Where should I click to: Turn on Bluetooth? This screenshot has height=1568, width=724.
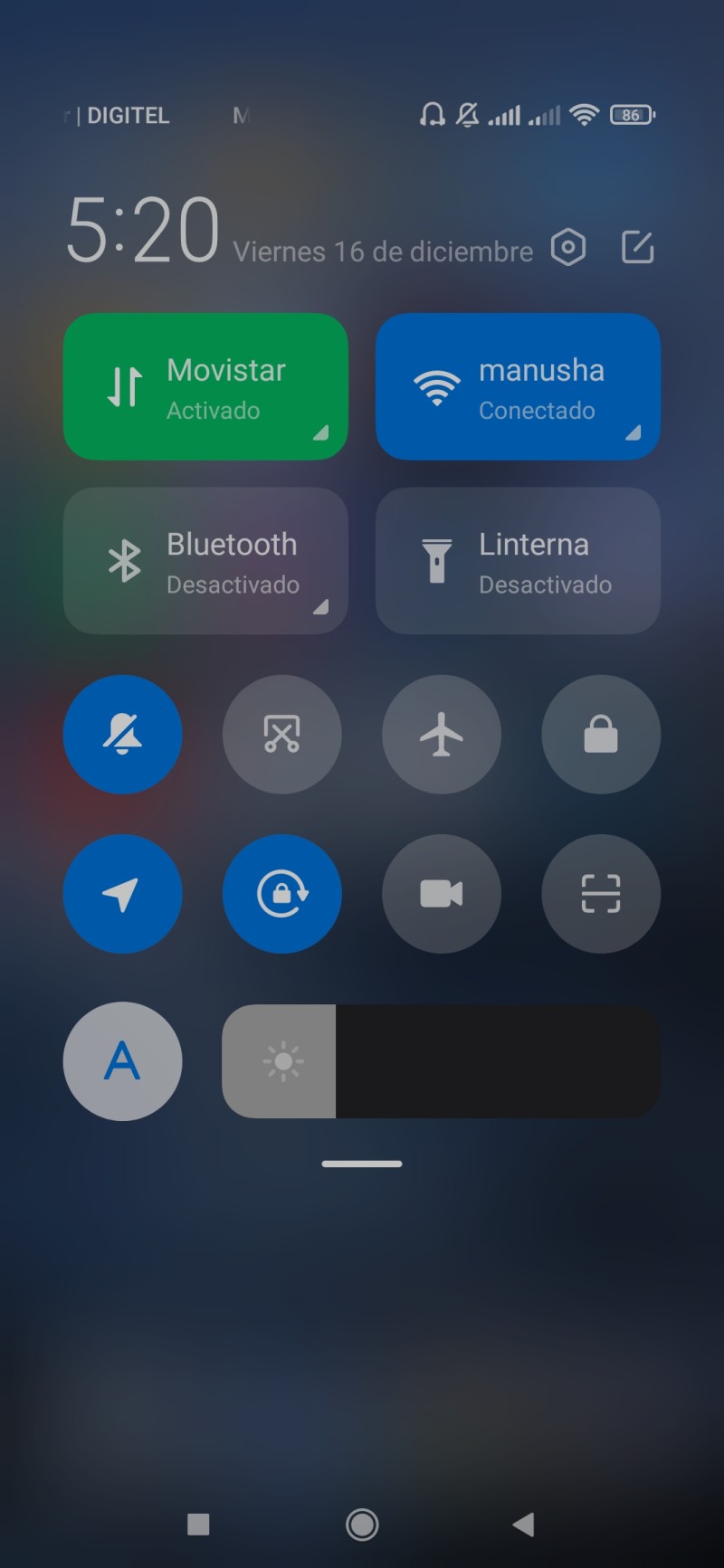pyautogui.click(x=205, y=561)
